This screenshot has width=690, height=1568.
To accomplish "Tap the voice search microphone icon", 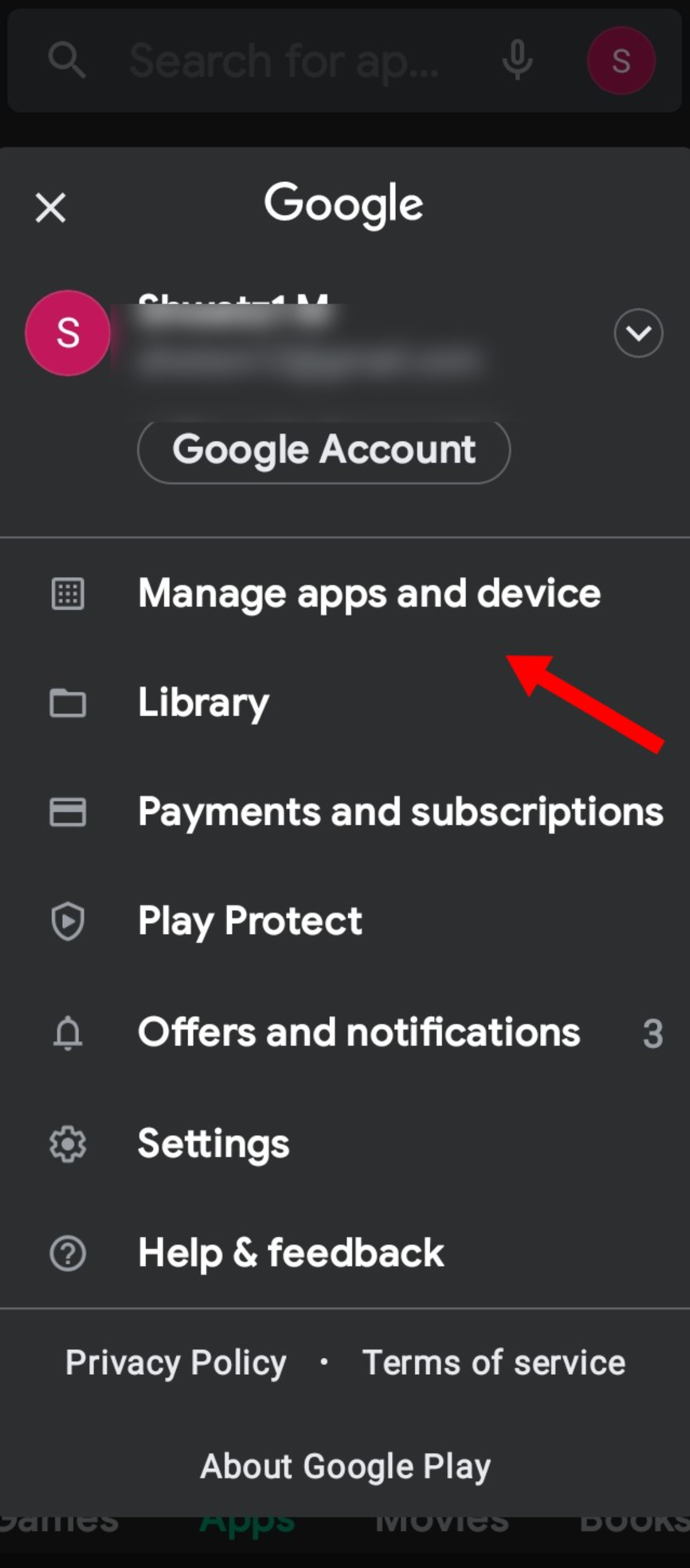I will pyautogui.click(x=516, y=60).
